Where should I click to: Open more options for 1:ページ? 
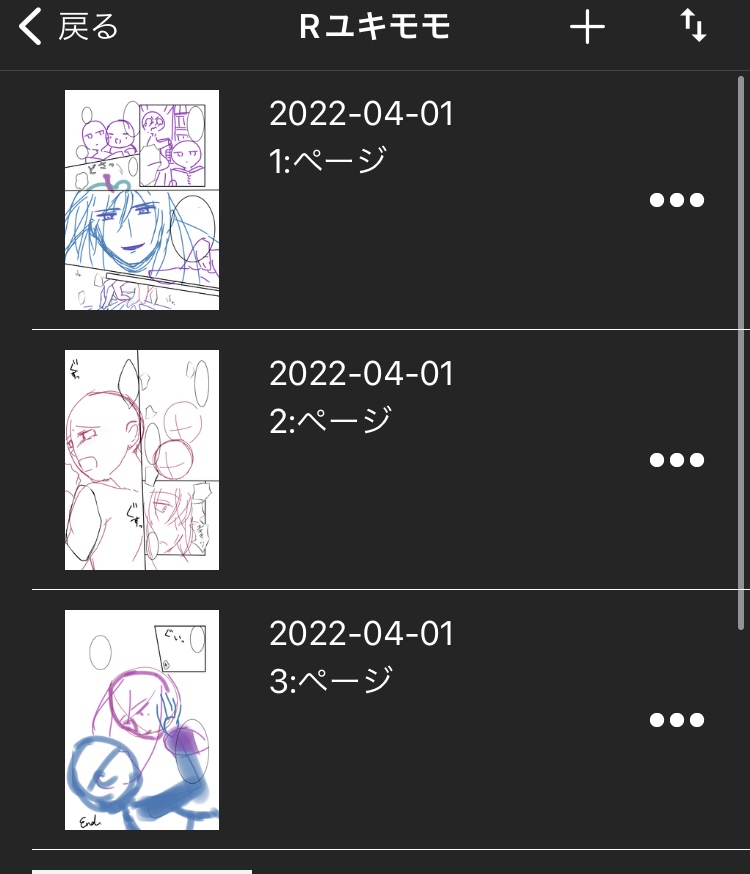tap(677, 200)
